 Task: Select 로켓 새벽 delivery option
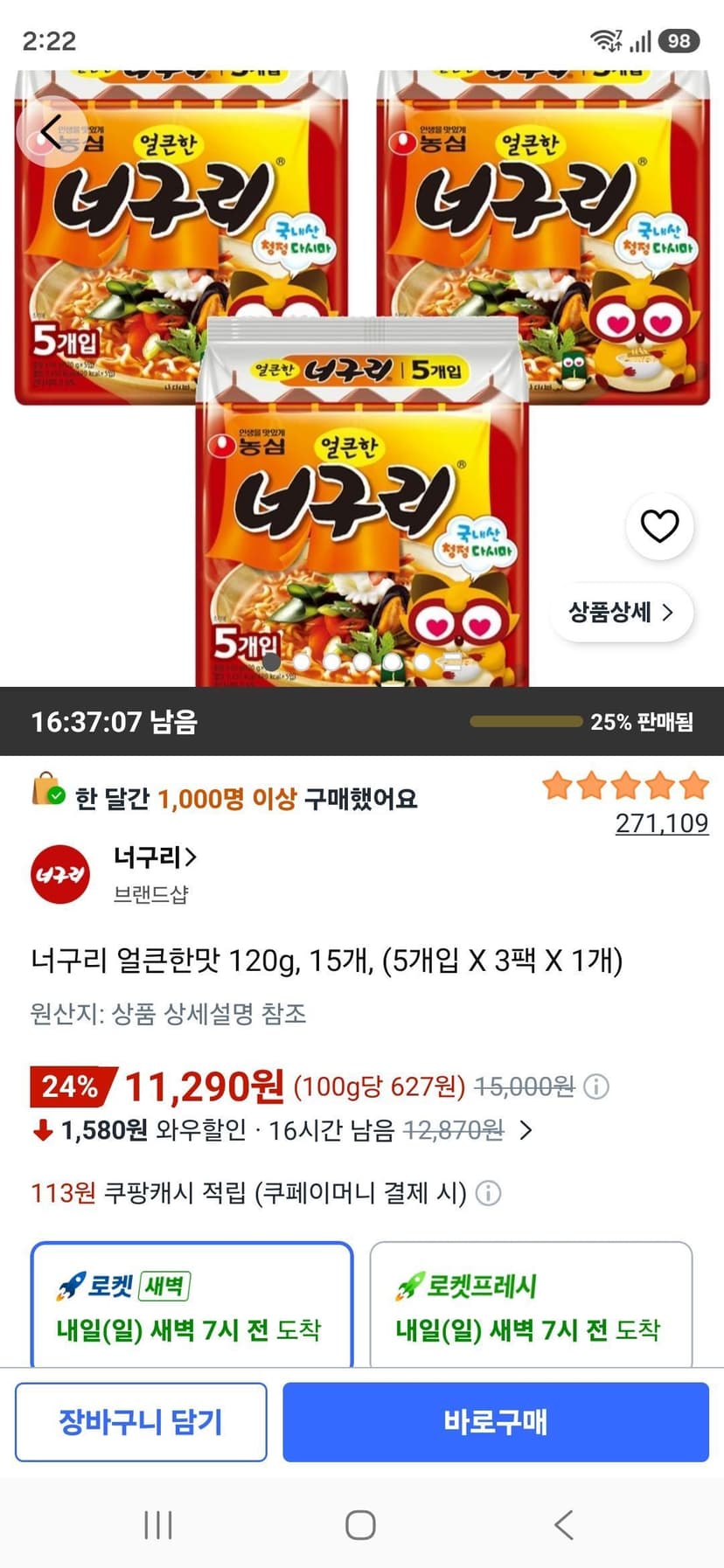pyautogui.click(x=191, y=1306)
